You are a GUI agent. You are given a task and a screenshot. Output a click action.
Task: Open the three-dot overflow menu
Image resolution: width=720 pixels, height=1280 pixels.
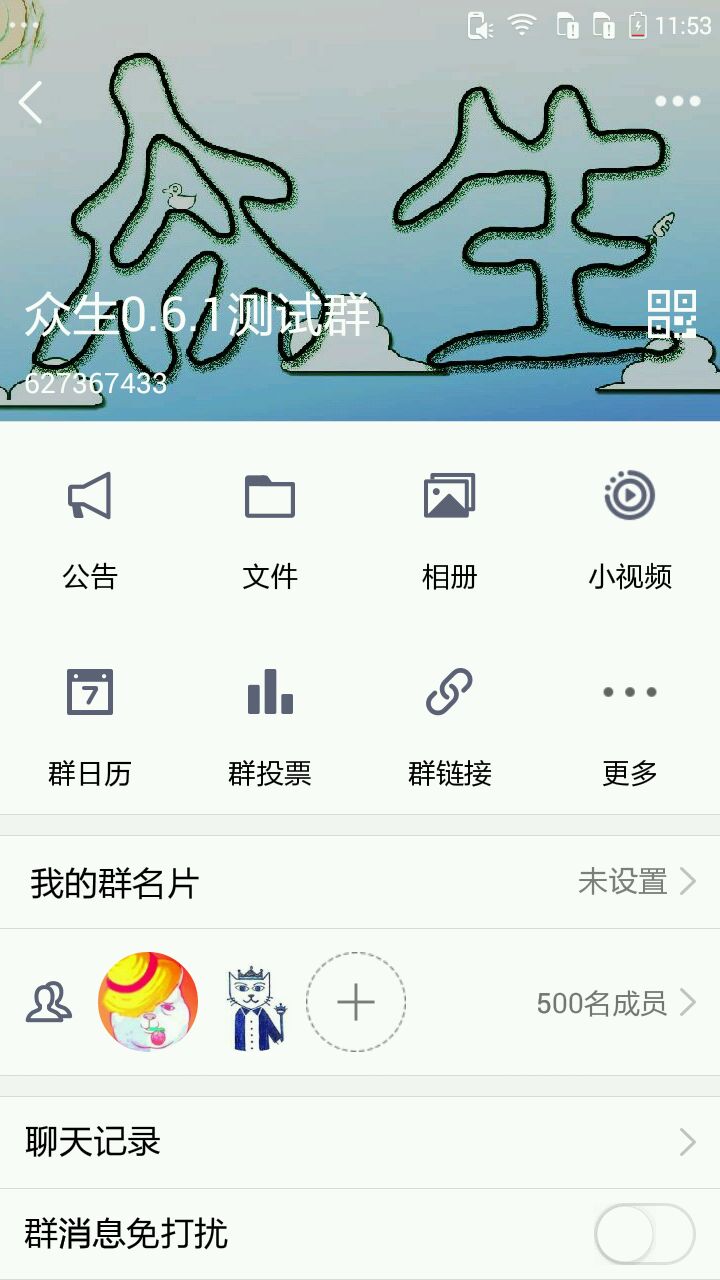(x=677, y=101)
